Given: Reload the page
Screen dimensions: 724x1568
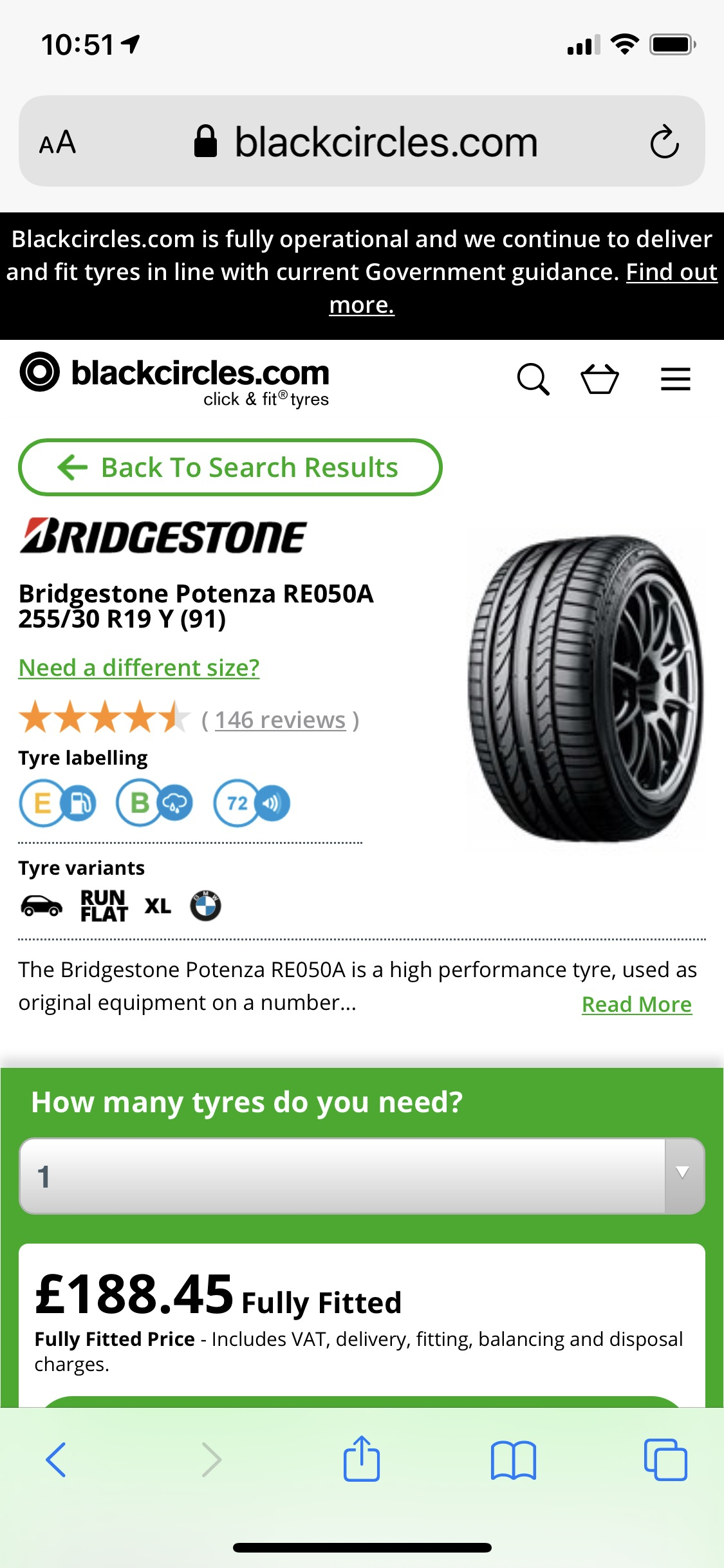Looking at the screenshot, I should point(664,142).
